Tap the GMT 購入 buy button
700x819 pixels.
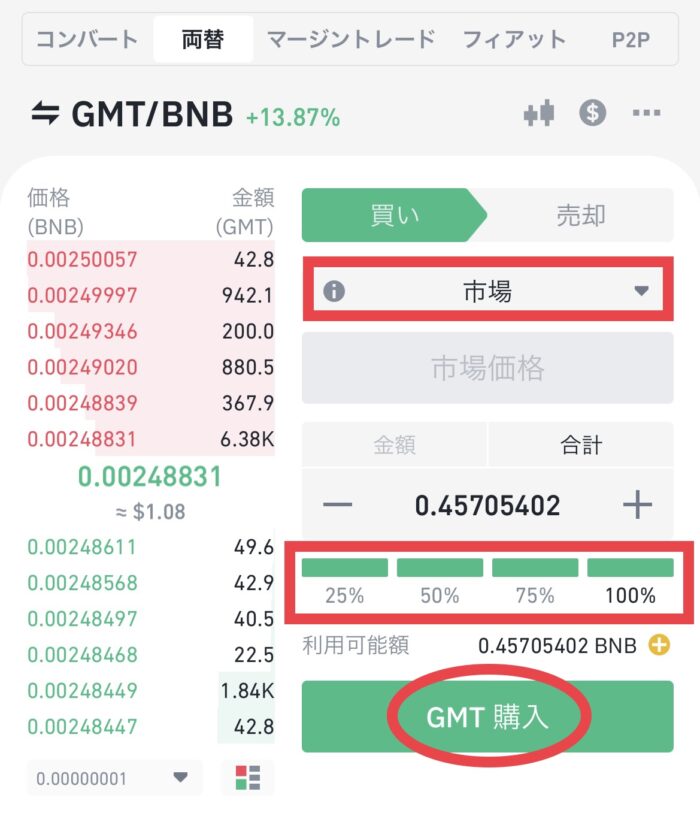pyautogui.click(x=487, y=717)
